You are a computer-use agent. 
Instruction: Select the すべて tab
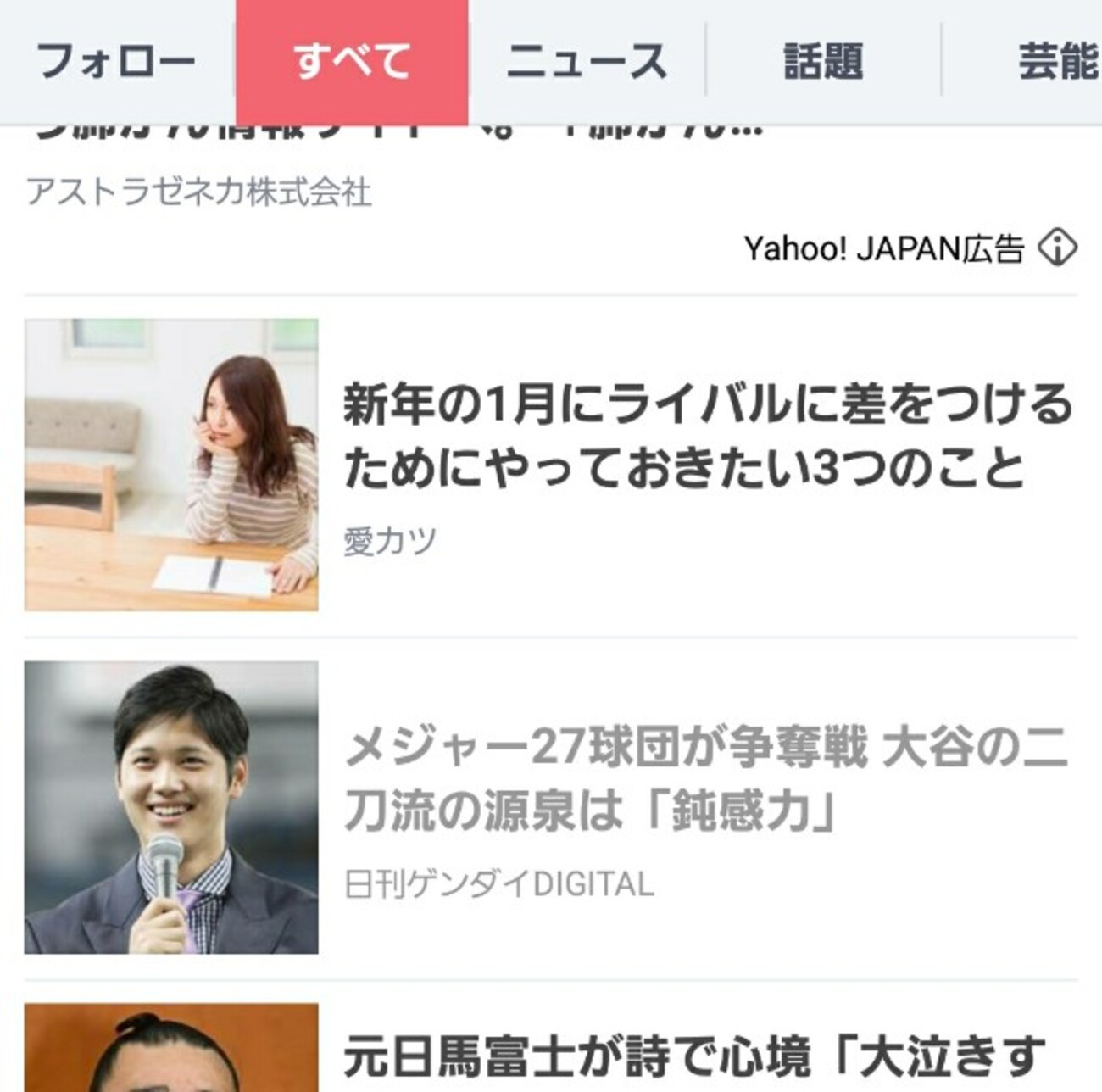click(x=352, y=62)
